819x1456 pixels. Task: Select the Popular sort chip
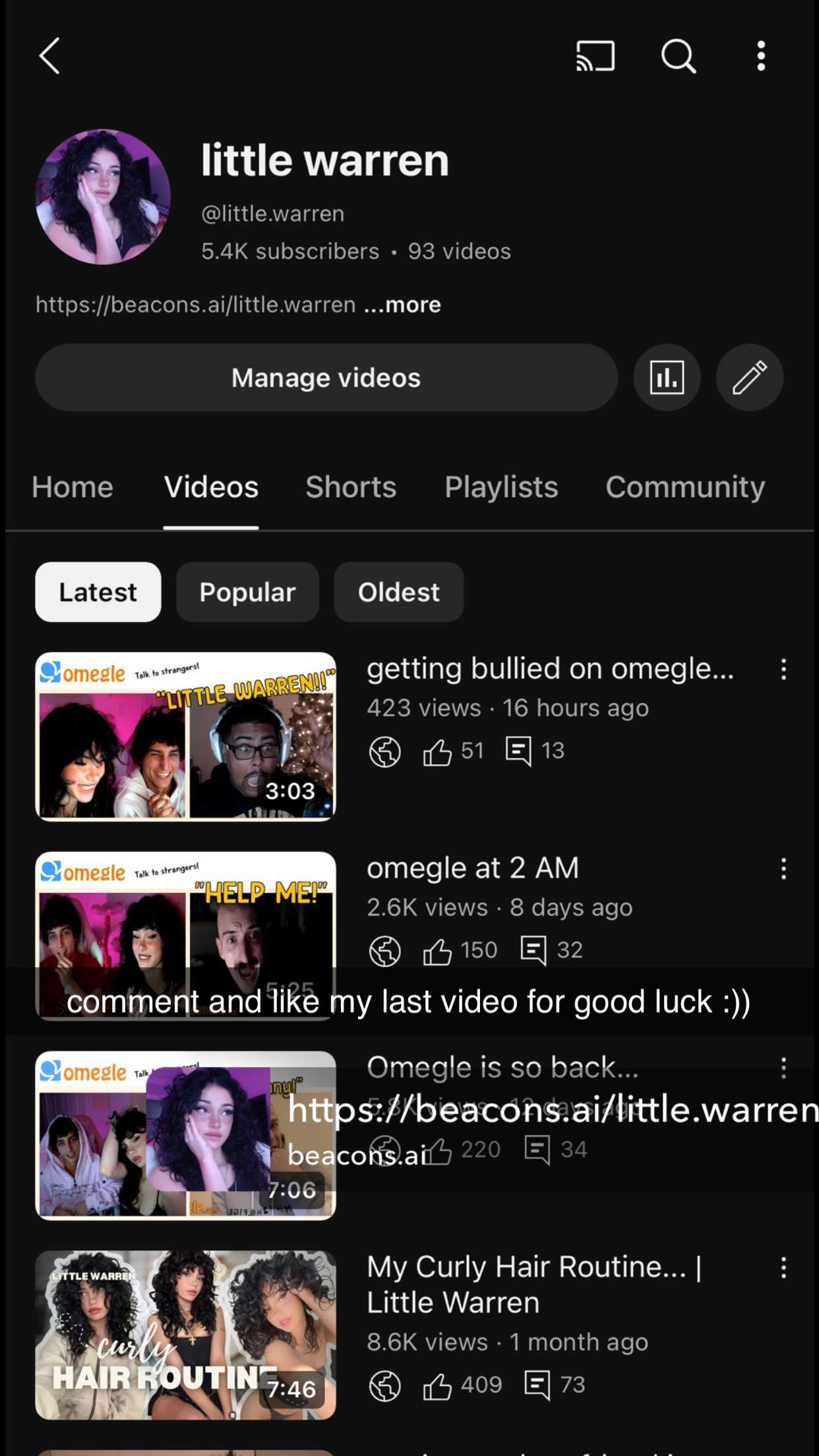pos(247,591)
